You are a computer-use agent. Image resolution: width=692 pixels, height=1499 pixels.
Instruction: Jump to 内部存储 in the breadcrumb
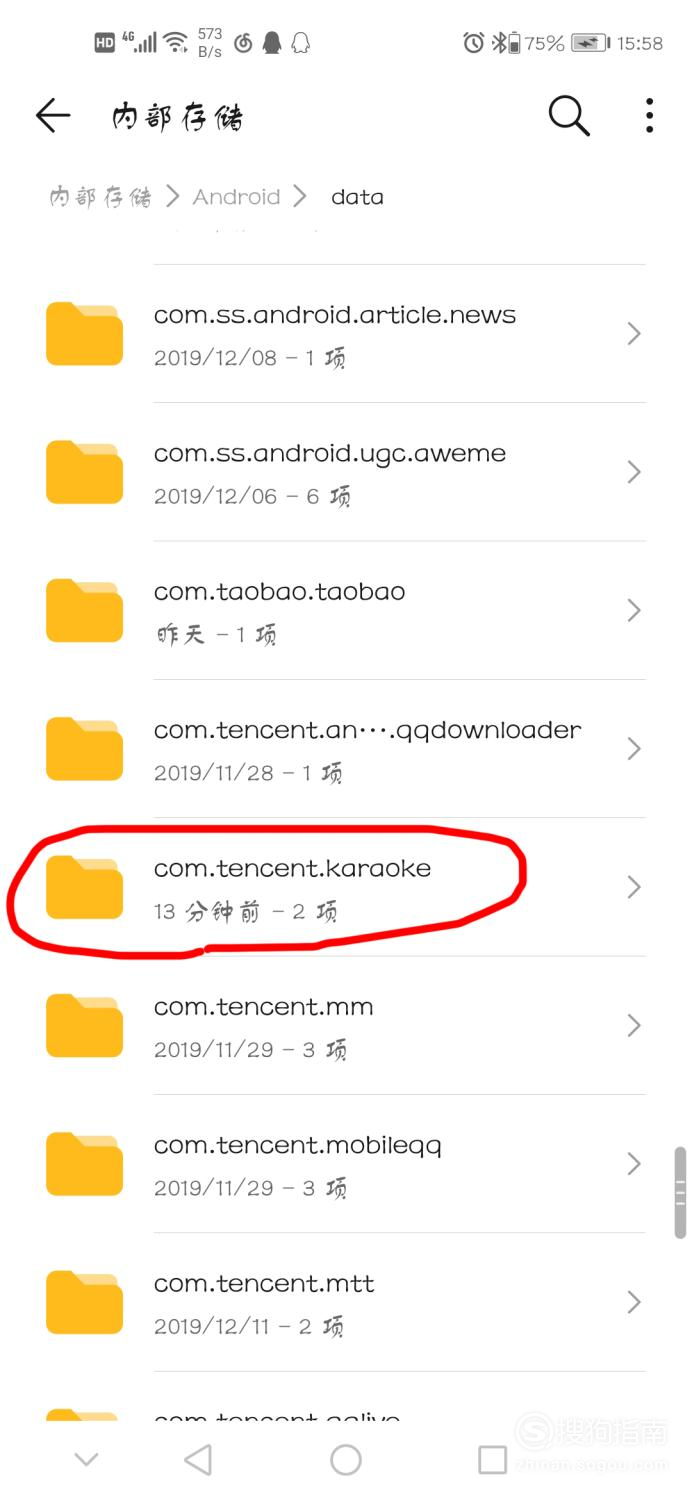tap(100, 197)
